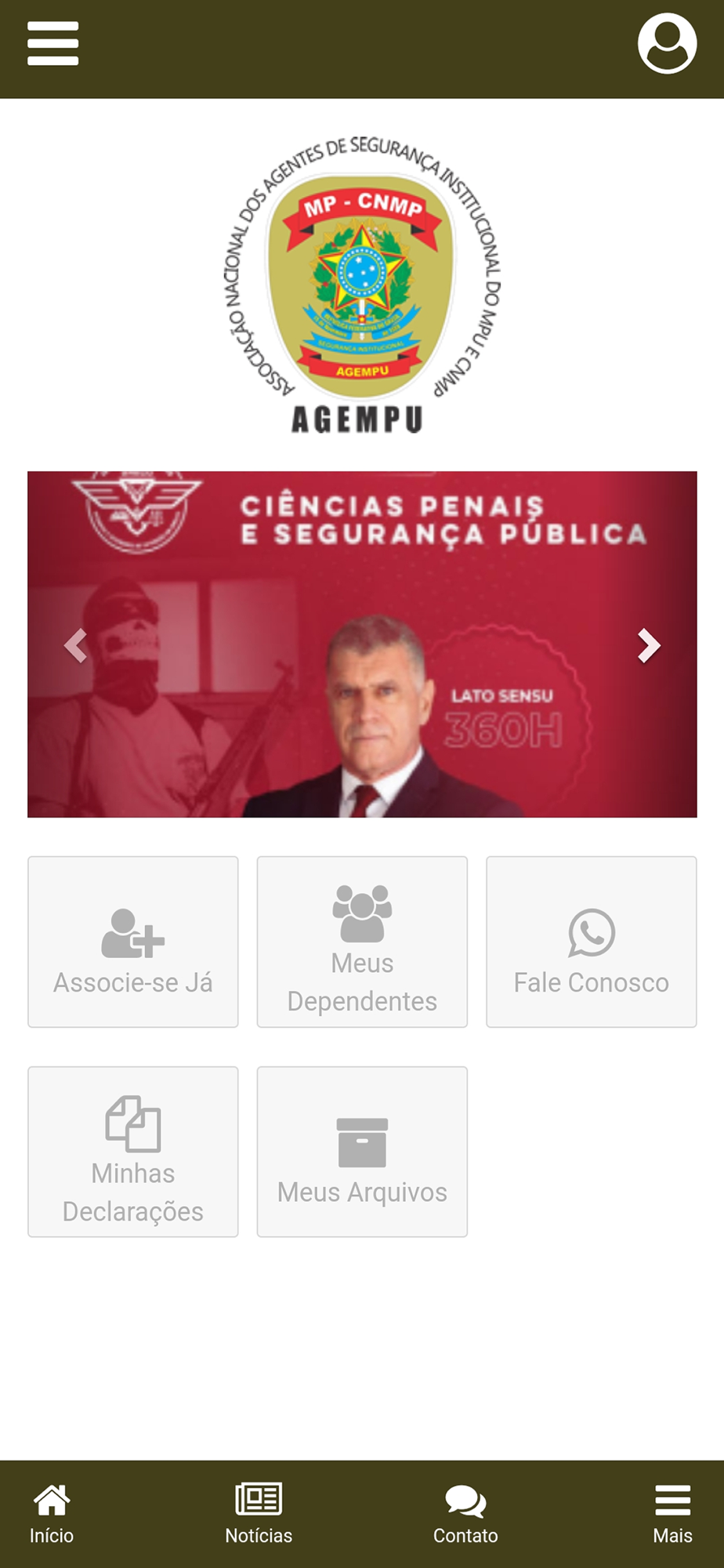The height and width of the screenshot is (1568, 724).
Task: Open Meus Dependentes
Action: 362,942
